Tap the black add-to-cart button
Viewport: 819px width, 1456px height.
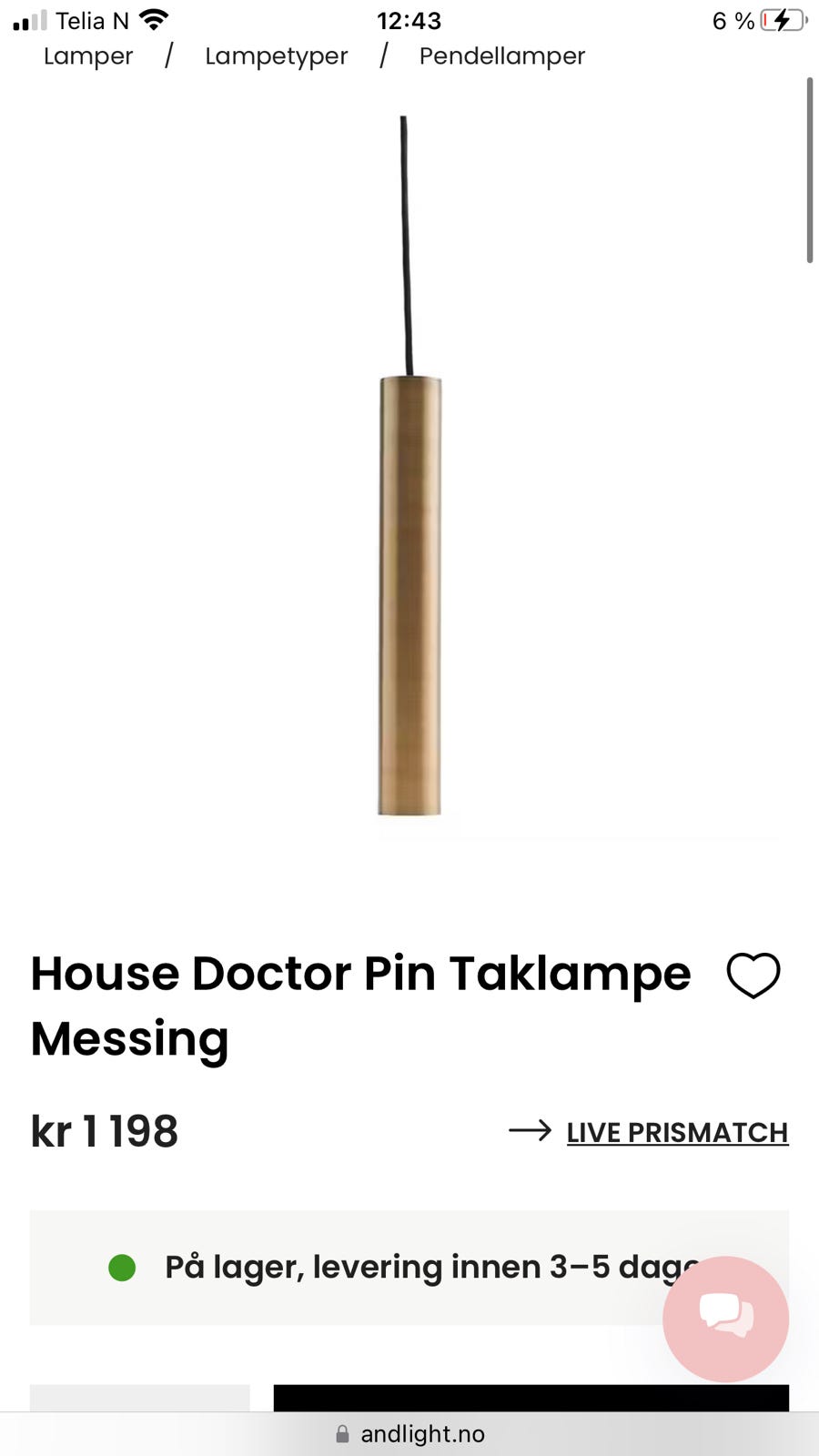point(531,1398)
